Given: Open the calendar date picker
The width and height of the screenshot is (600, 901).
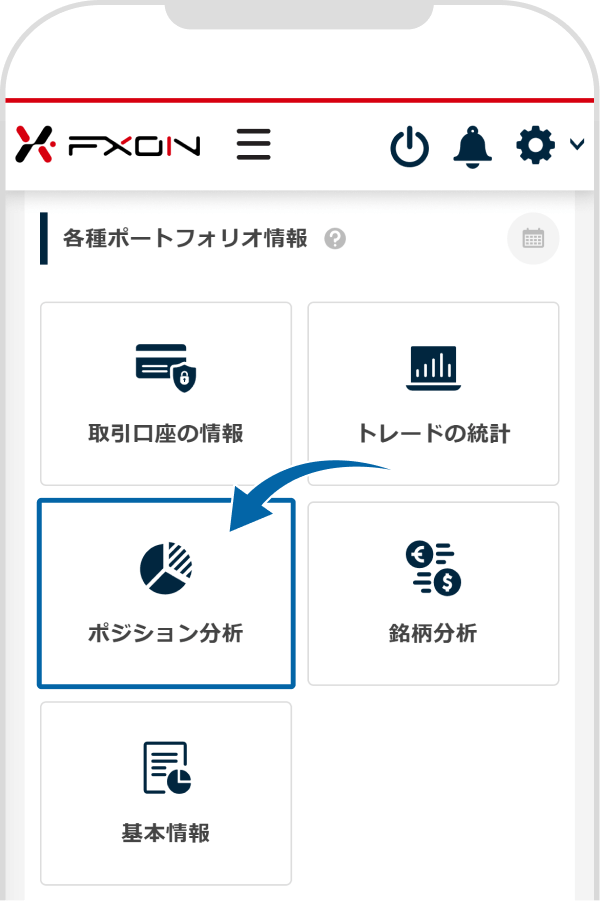Looking at the screenshot, I should coord(533,239).
